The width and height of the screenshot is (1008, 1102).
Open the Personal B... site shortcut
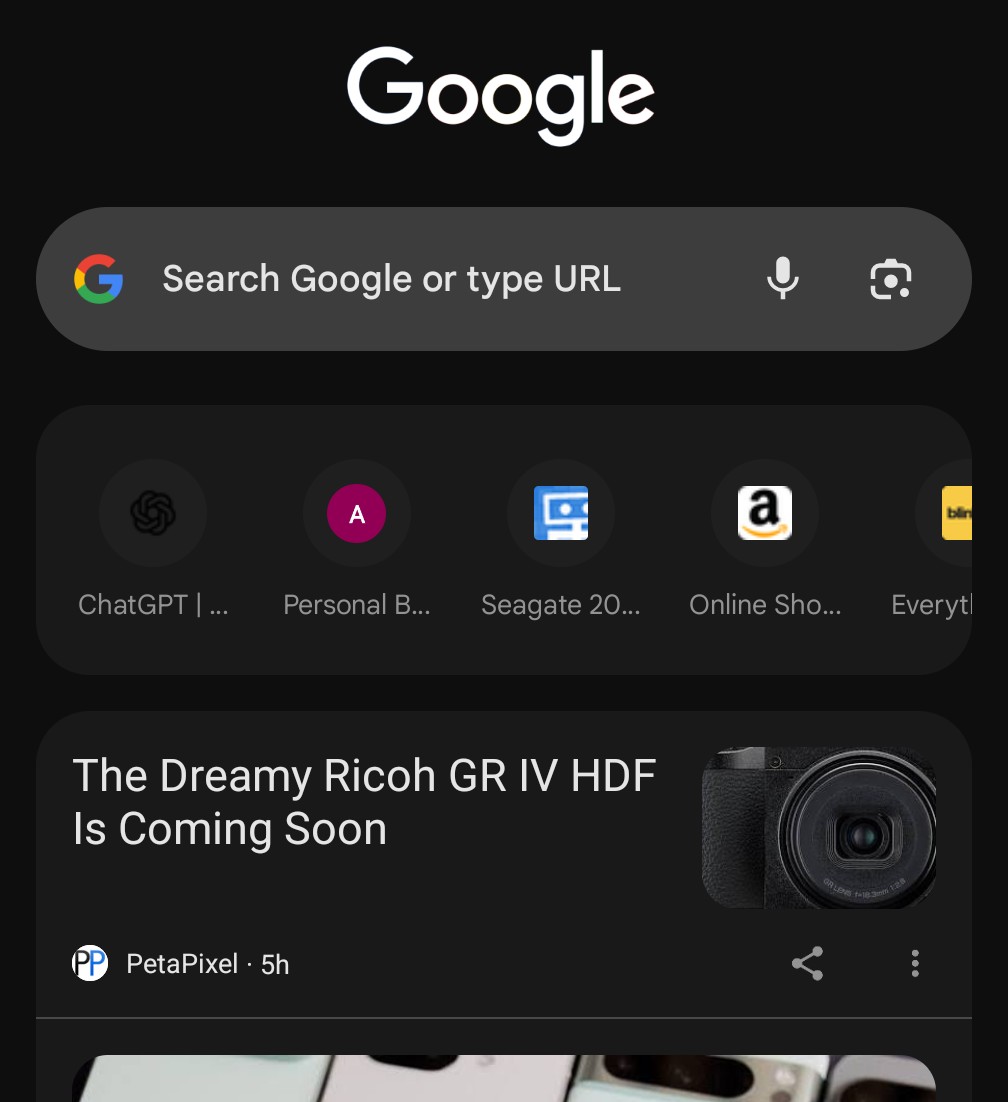(x=356, y=514)
